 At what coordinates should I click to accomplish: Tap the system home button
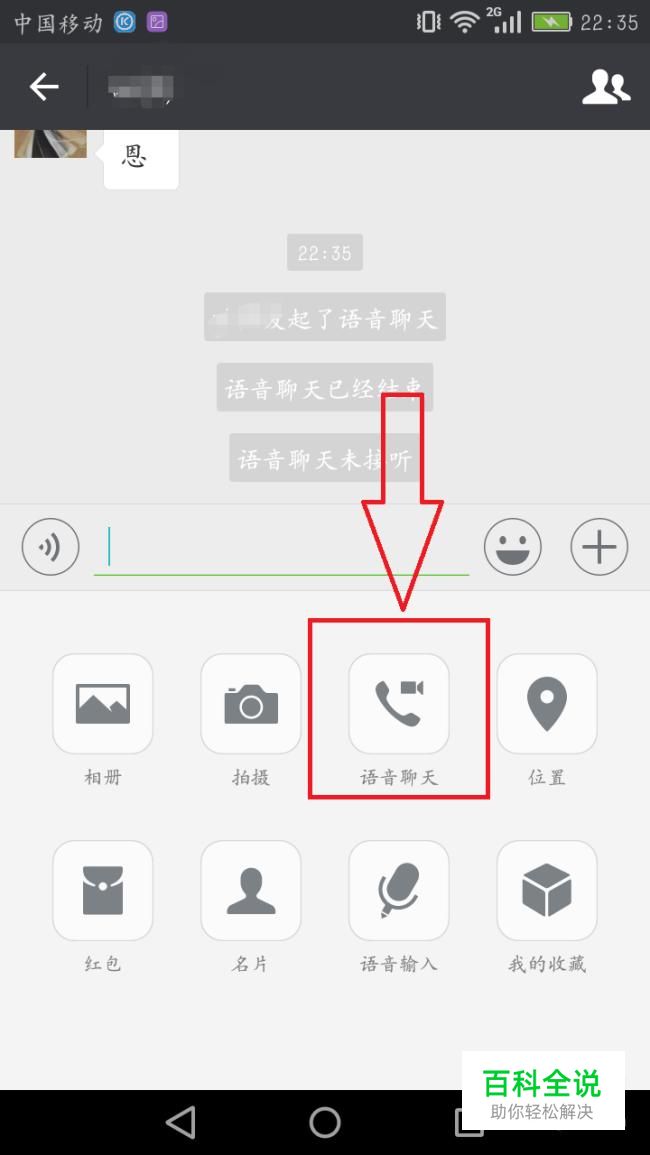point(325,1122)
